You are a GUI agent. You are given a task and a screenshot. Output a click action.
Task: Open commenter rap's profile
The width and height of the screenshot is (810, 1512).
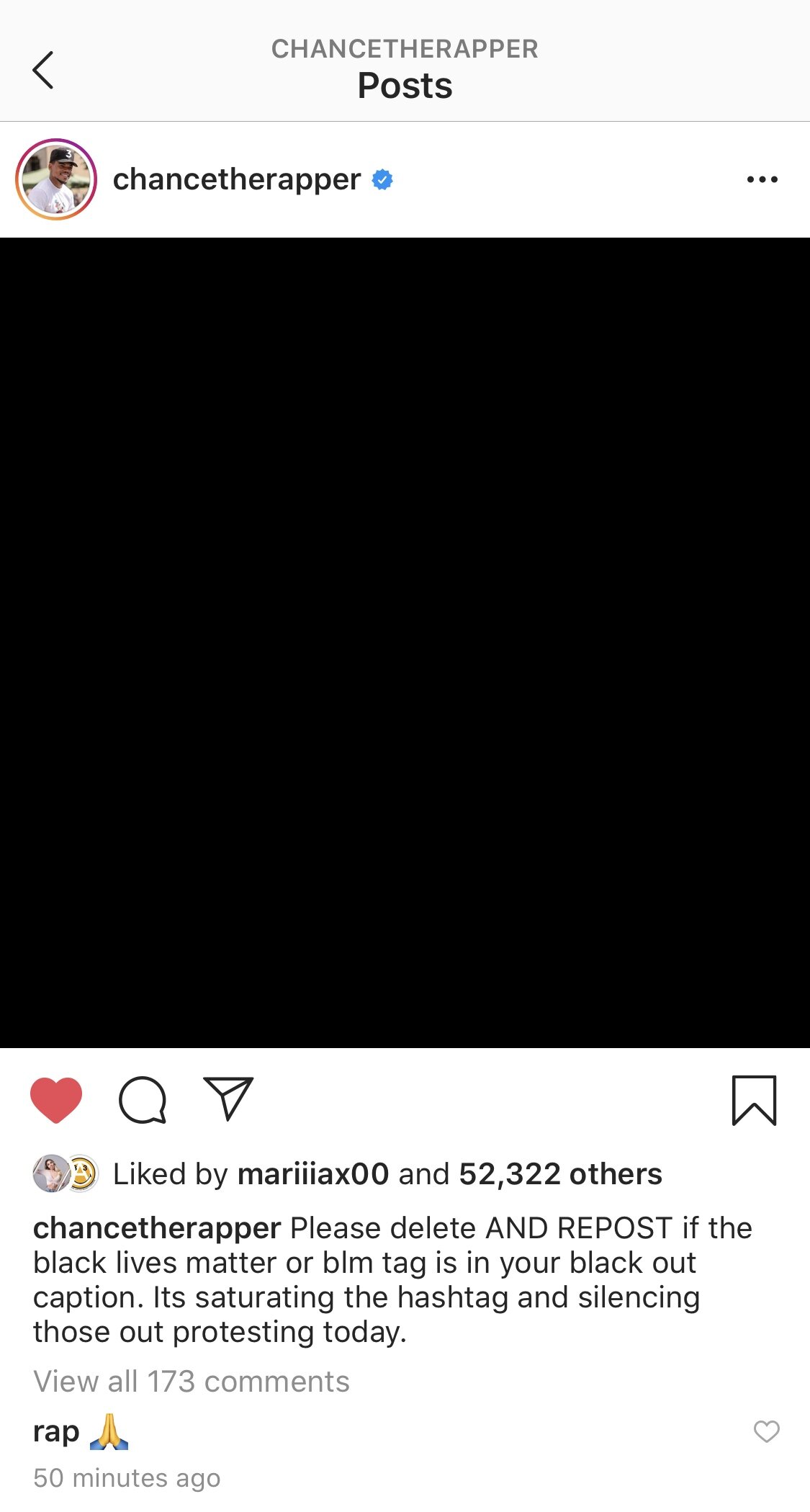click(56, 1431)
